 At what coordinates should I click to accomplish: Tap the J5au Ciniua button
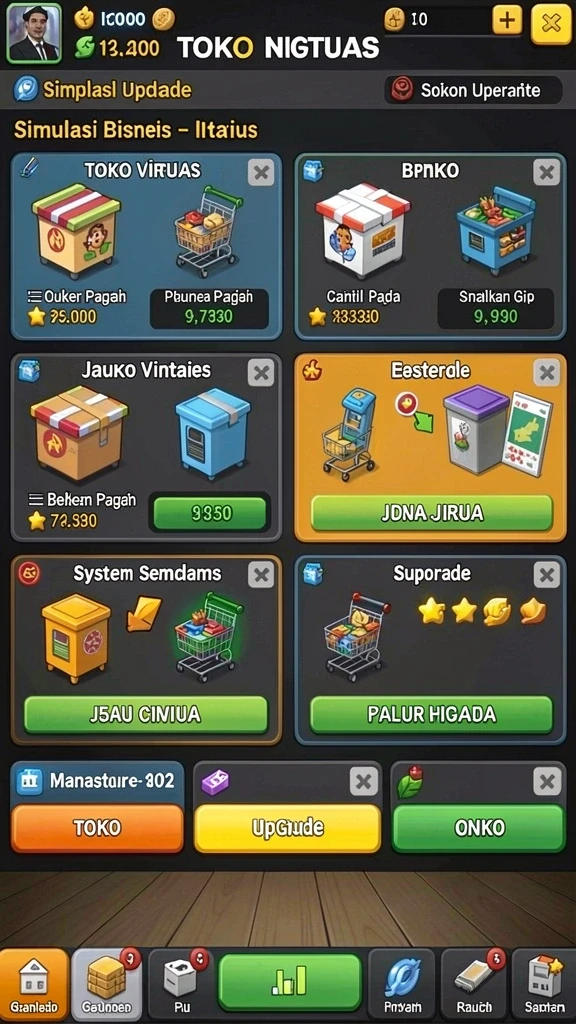tap(146, 714)
